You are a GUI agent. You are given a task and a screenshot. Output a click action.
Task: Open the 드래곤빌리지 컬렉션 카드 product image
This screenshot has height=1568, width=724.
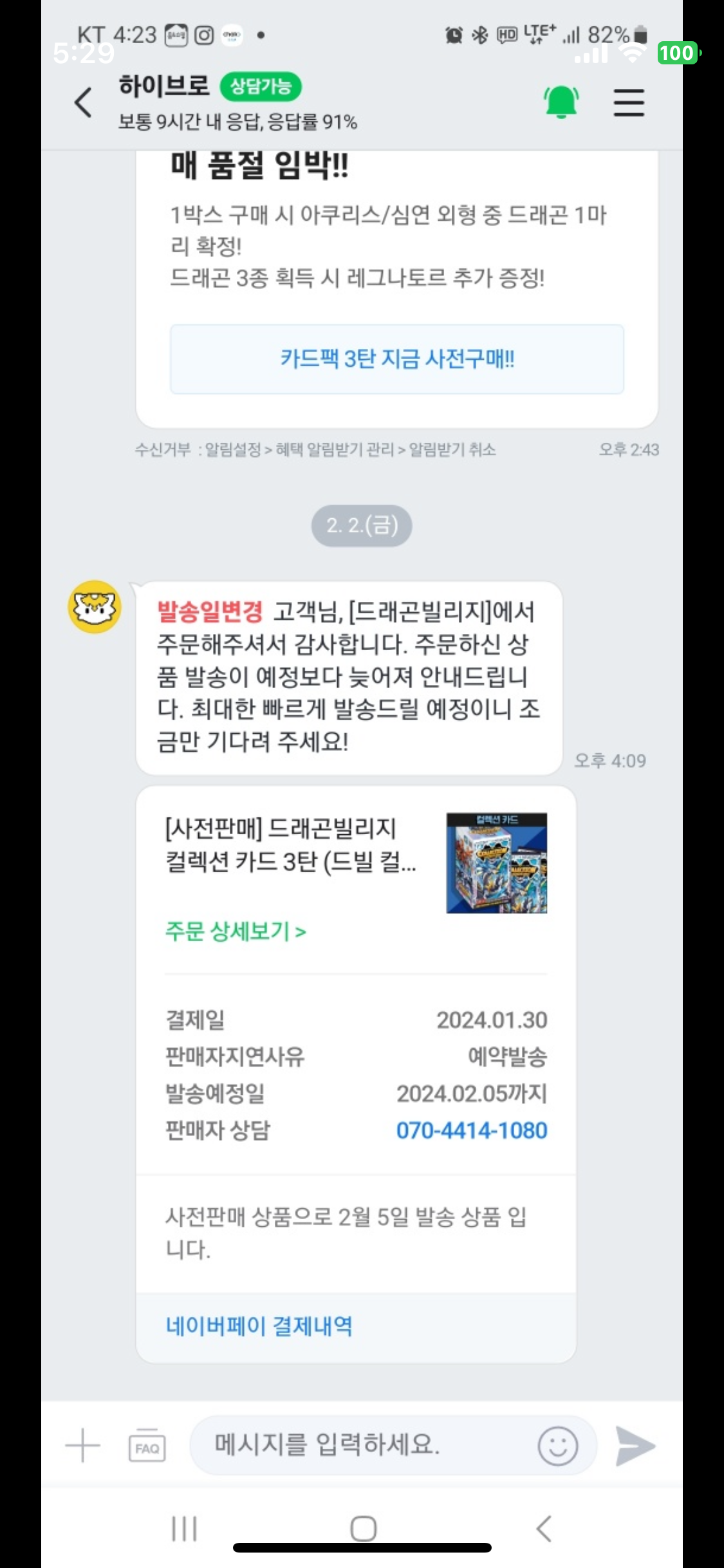pos(496,863)
